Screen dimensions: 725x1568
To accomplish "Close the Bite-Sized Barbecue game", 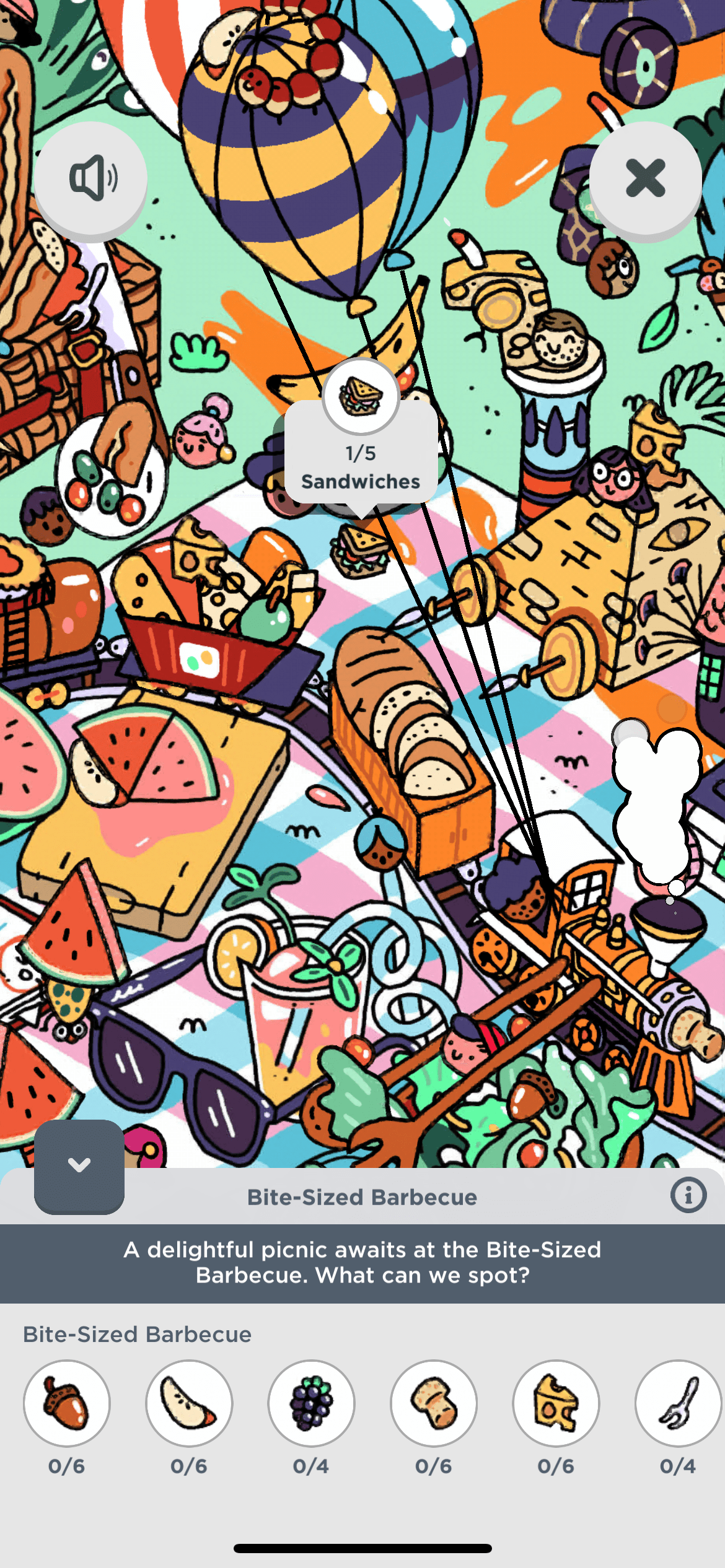I will pos(645,178).
